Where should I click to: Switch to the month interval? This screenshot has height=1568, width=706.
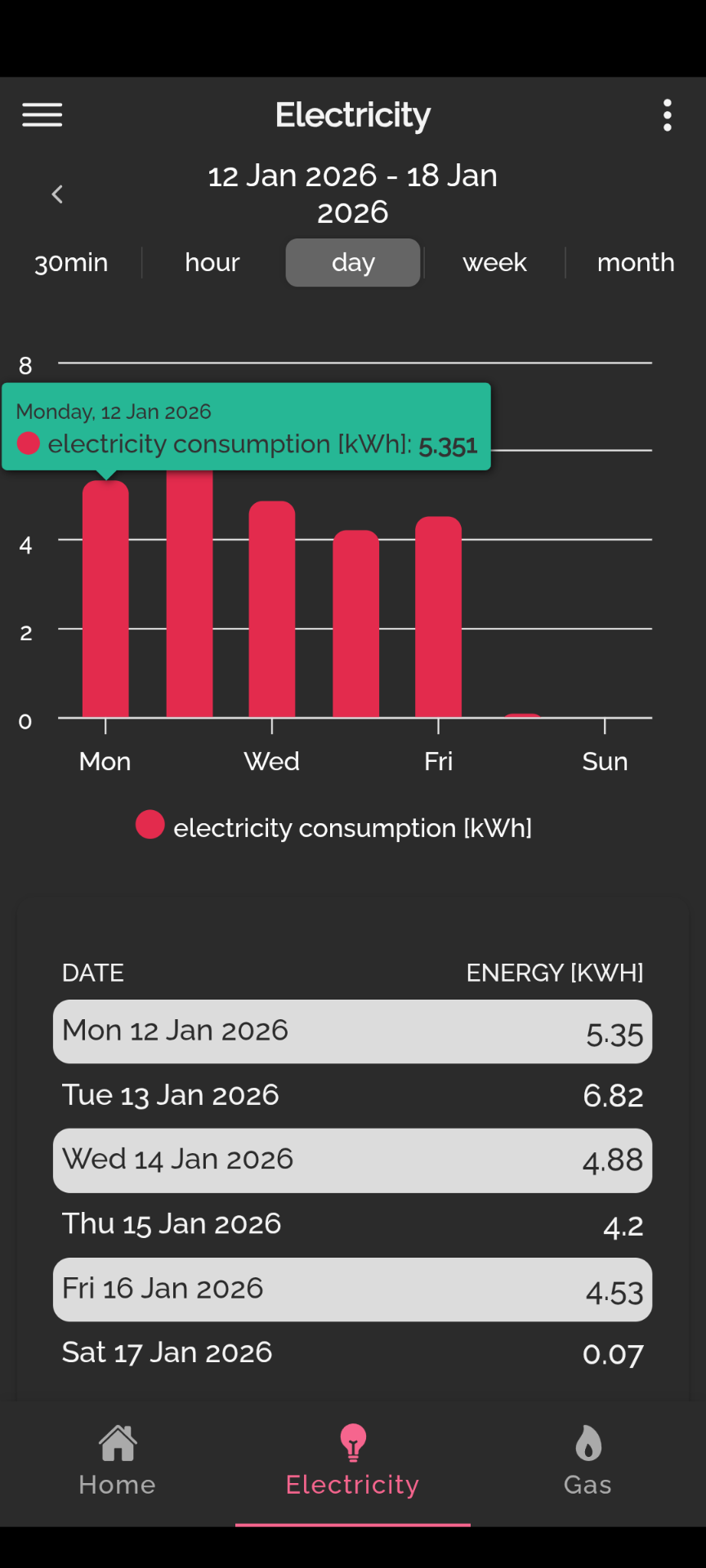[x=636, y=262]
